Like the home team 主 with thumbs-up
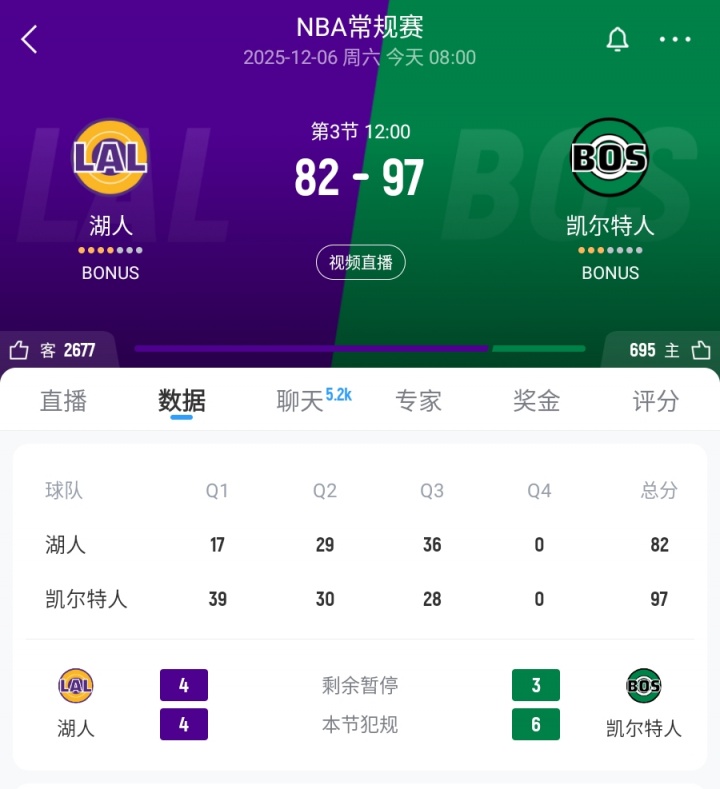720x789 pixels. tap(700, 350)
